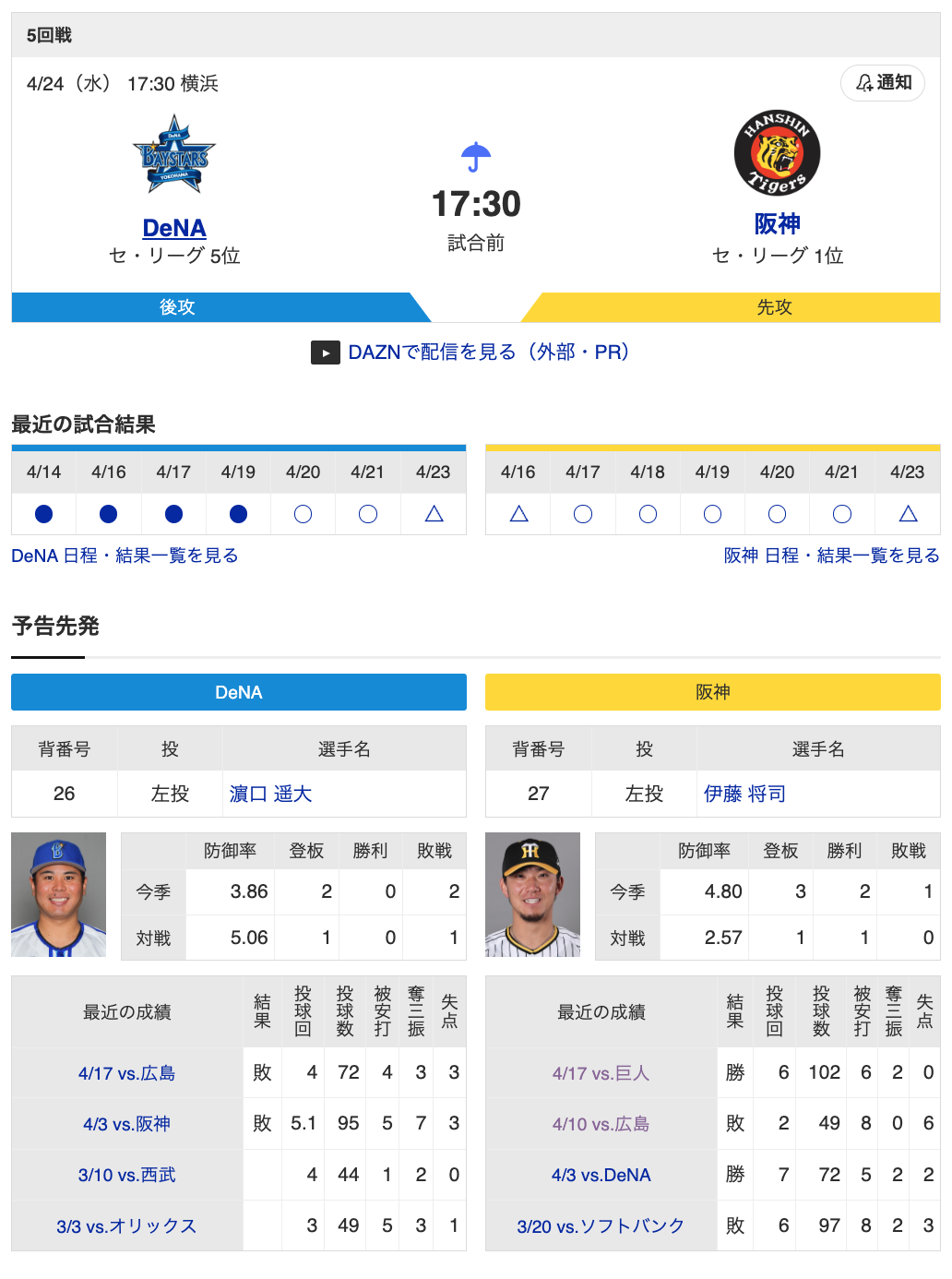Image resolution: width=952 pixels, height=1279 pixels.
Task: Open pitcher 伊藤 将司's profile
Action: click(x=744, y=794)
